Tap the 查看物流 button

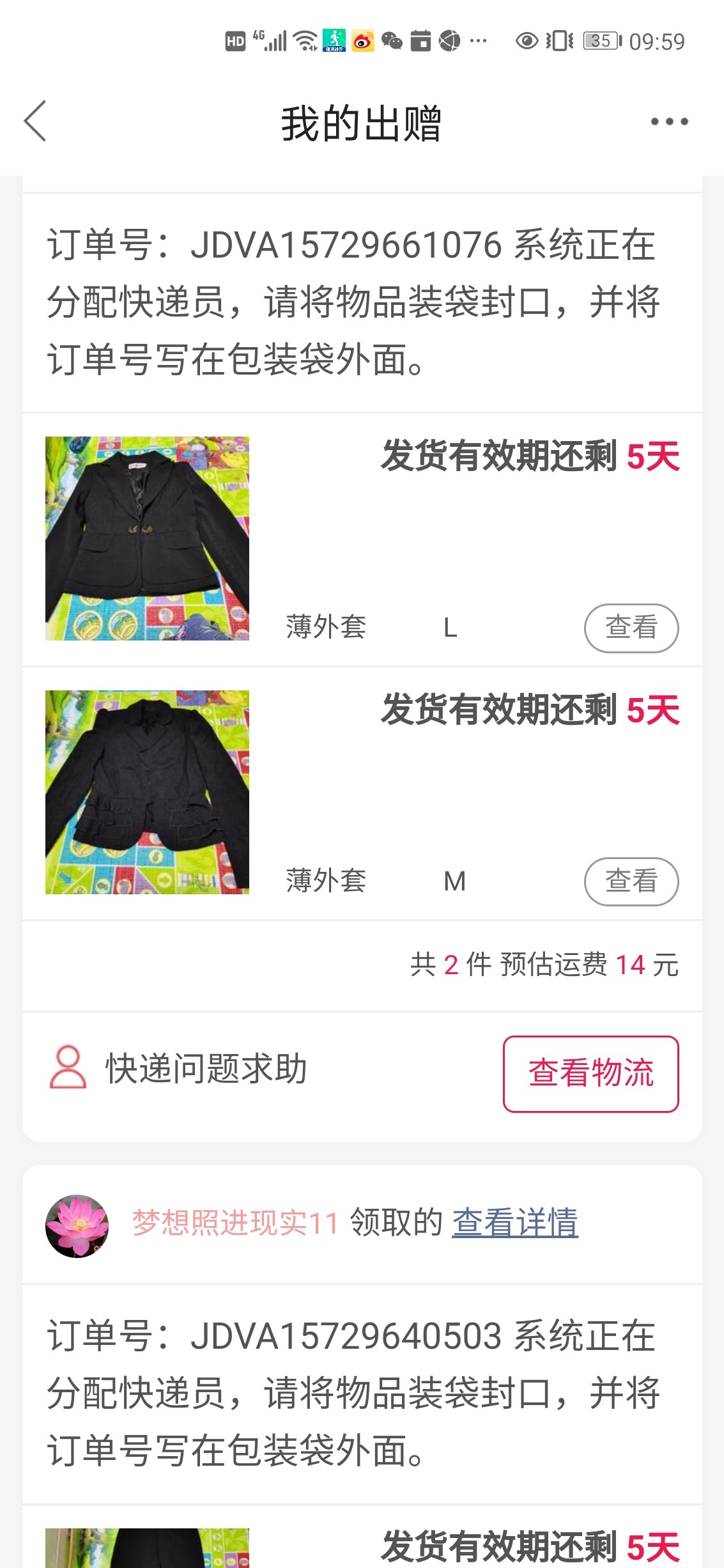click(x=590, y=1074)
